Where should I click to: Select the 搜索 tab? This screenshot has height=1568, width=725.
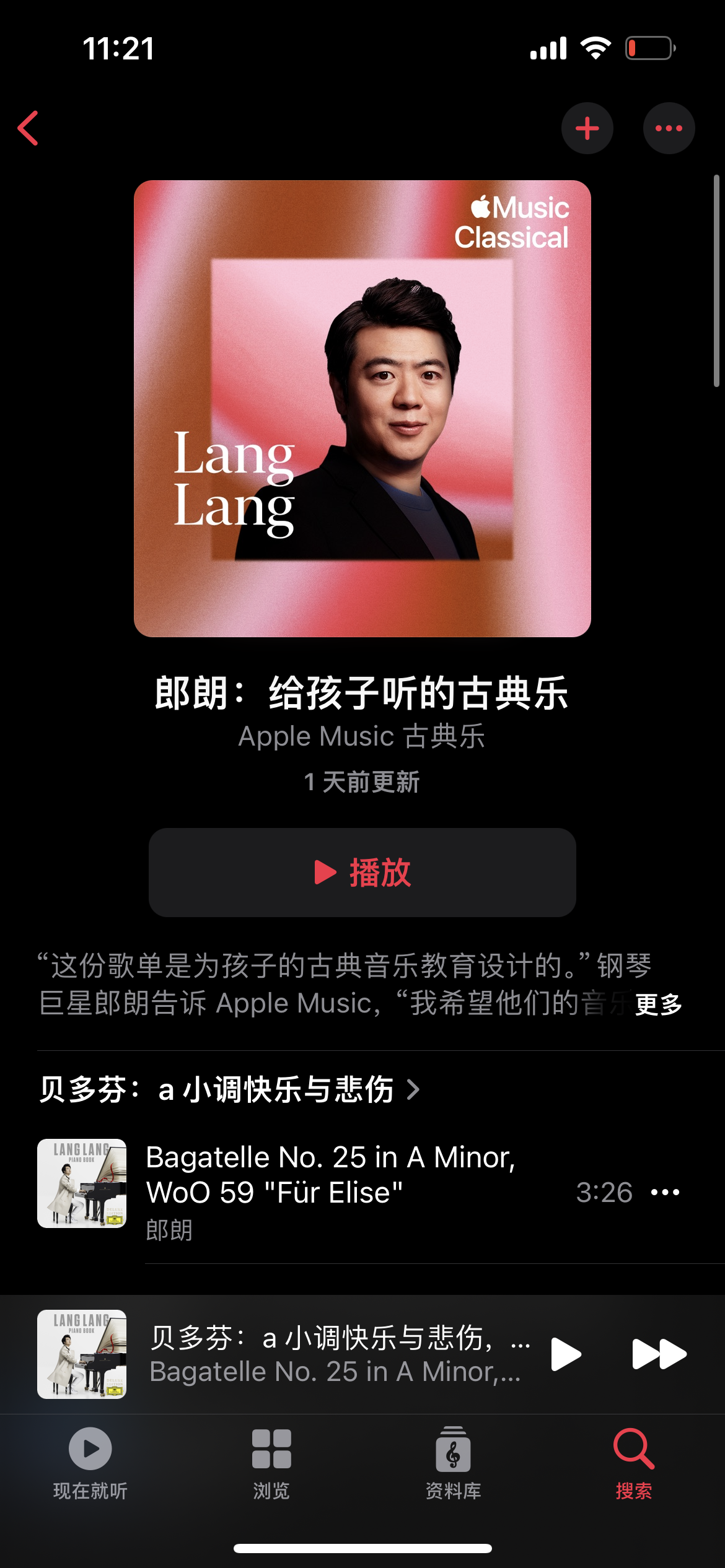tap(633, 1463)
